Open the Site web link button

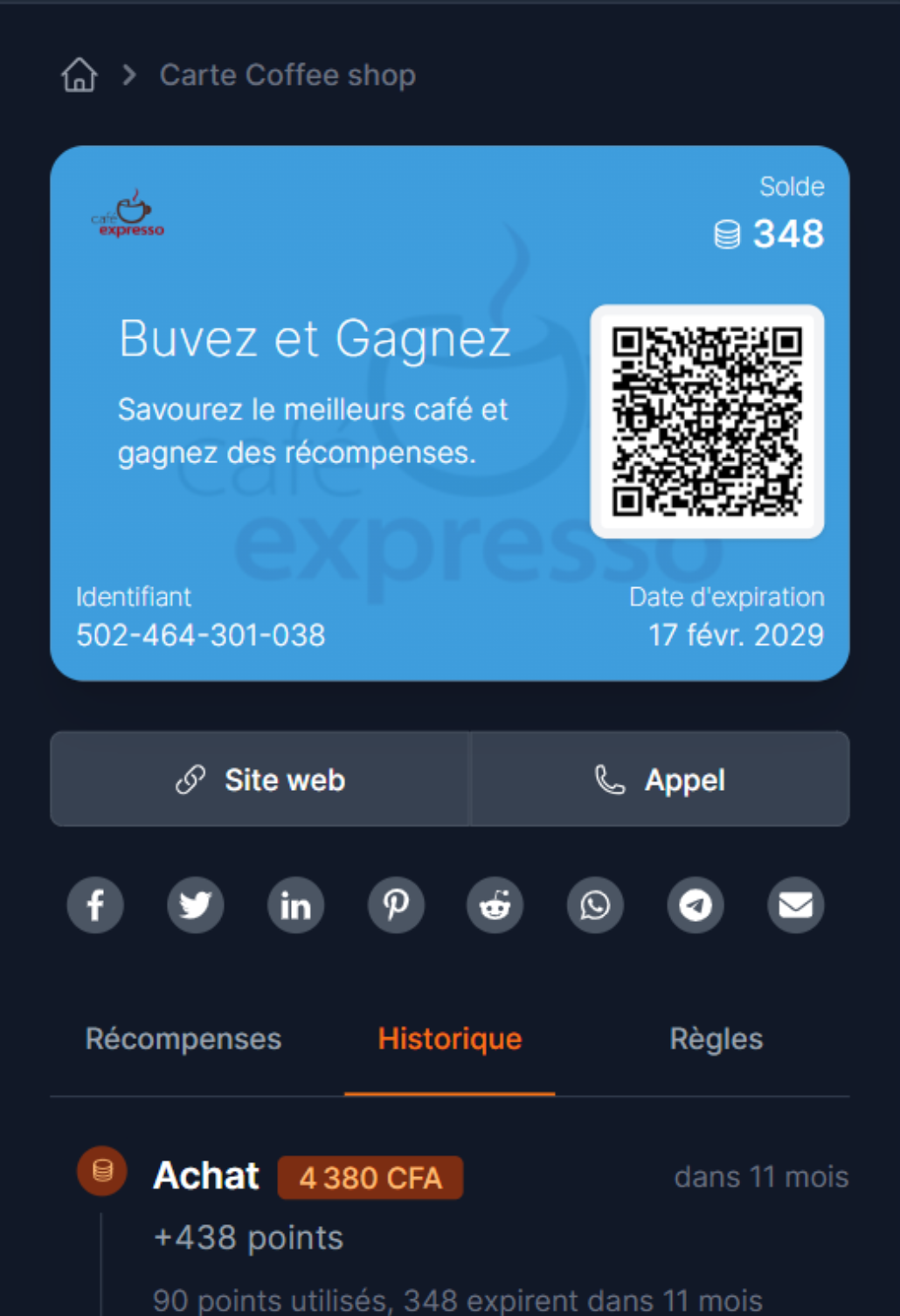point(260,779)
